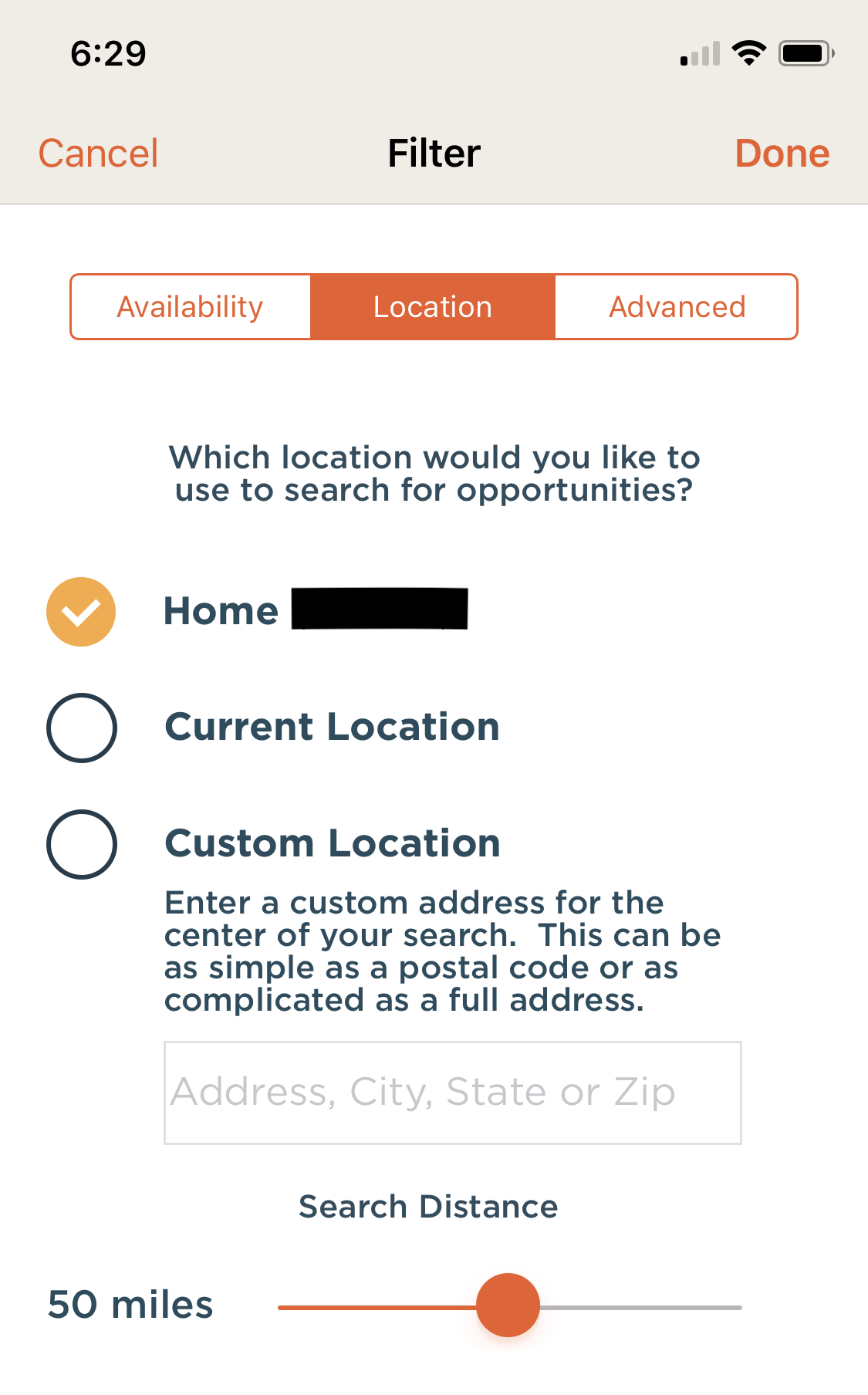This screenshot has width=868, height=1395.
Task: Switch to the Availability tab
Action: coord(191,307)
